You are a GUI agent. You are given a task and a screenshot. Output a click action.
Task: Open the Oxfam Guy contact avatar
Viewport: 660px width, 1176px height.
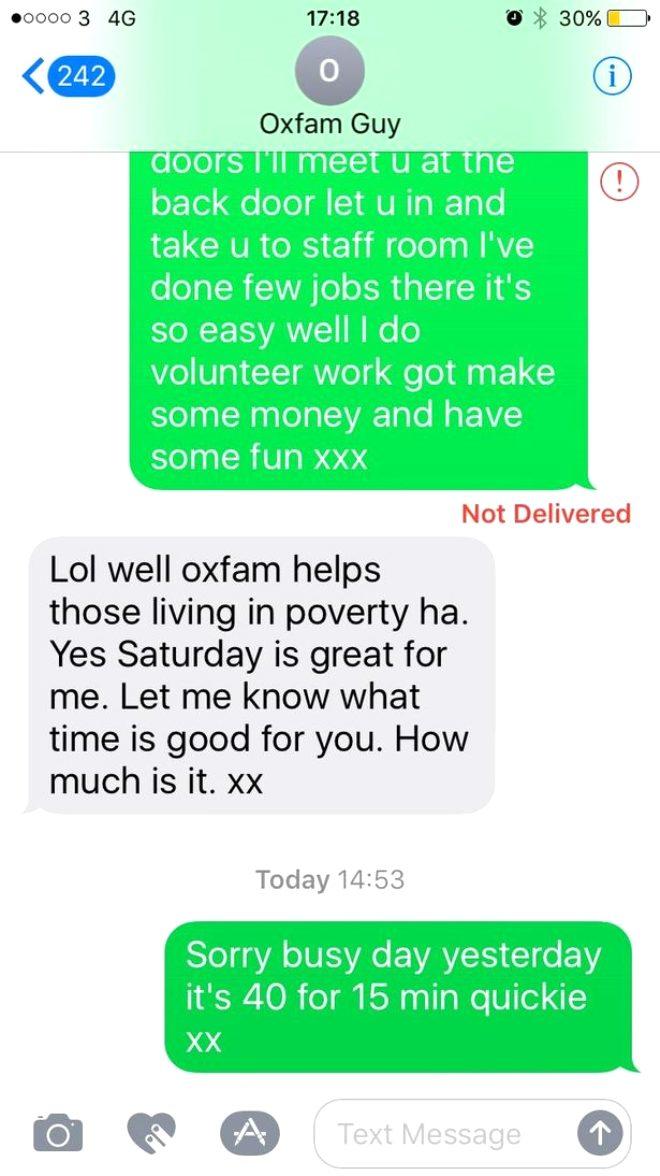(329, 70)
